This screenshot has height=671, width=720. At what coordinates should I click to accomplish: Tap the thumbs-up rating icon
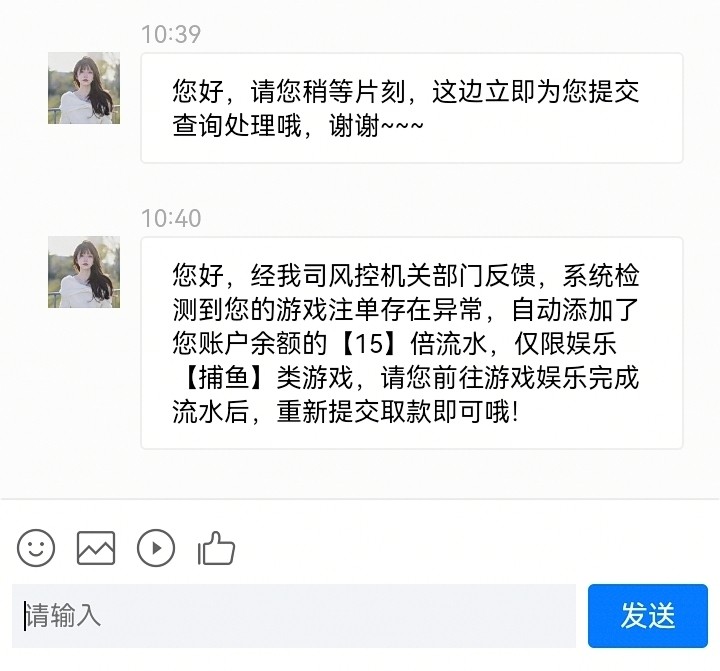coord(216,547)
